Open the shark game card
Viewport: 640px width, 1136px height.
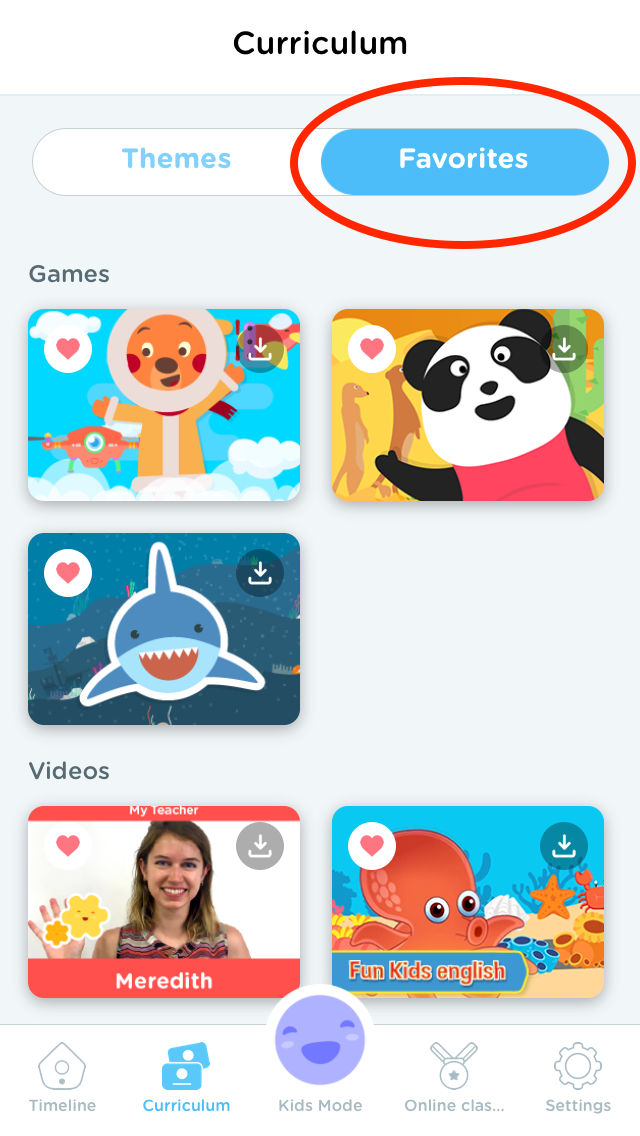click(x=164, y=629)
